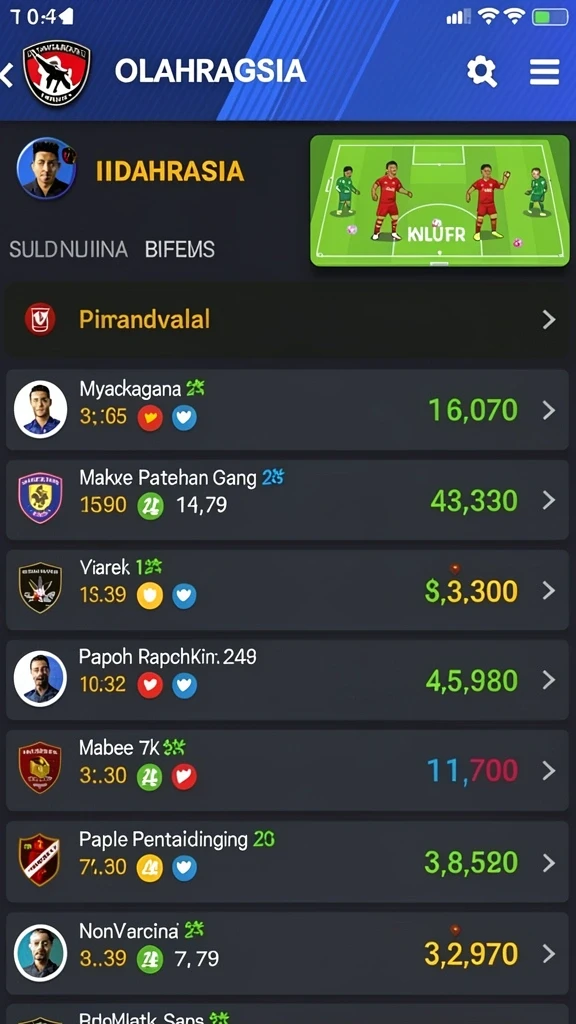Select the Viarek entry
This screenshot has width=576, height=1024.
[x=287, y=590]
